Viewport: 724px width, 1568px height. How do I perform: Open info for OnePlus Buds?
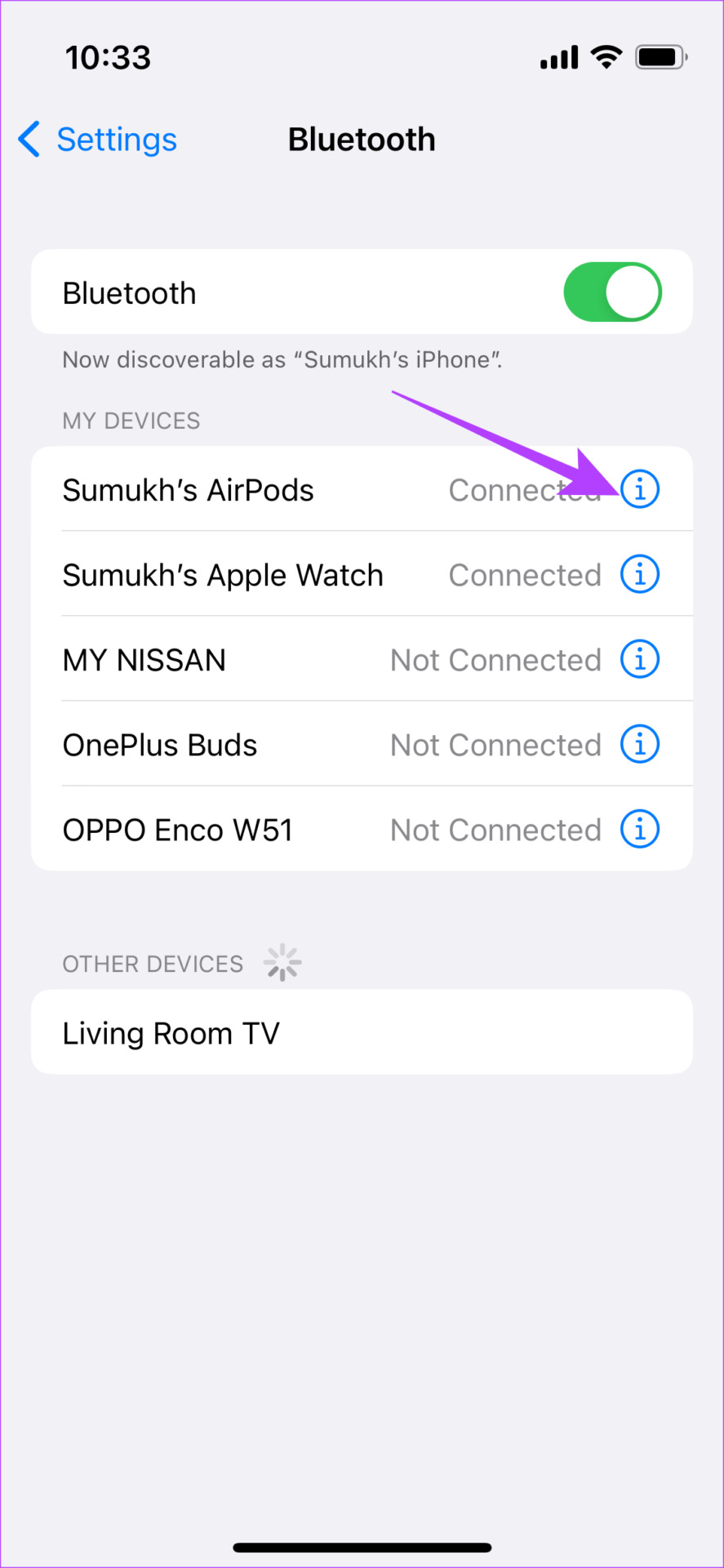coord(640,745)
